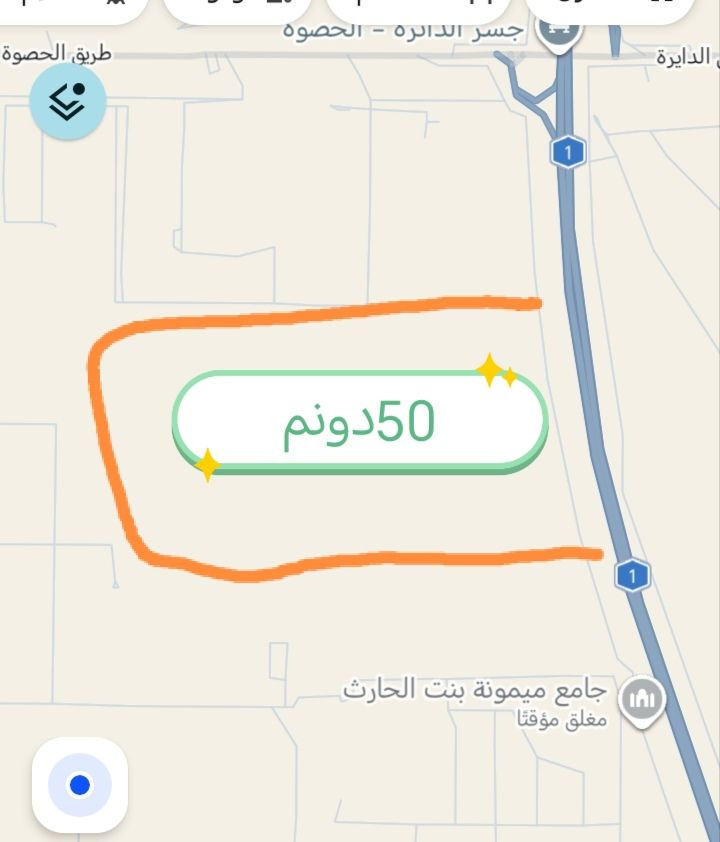
Task: Open the map layers button
Action: pos(67,101)
